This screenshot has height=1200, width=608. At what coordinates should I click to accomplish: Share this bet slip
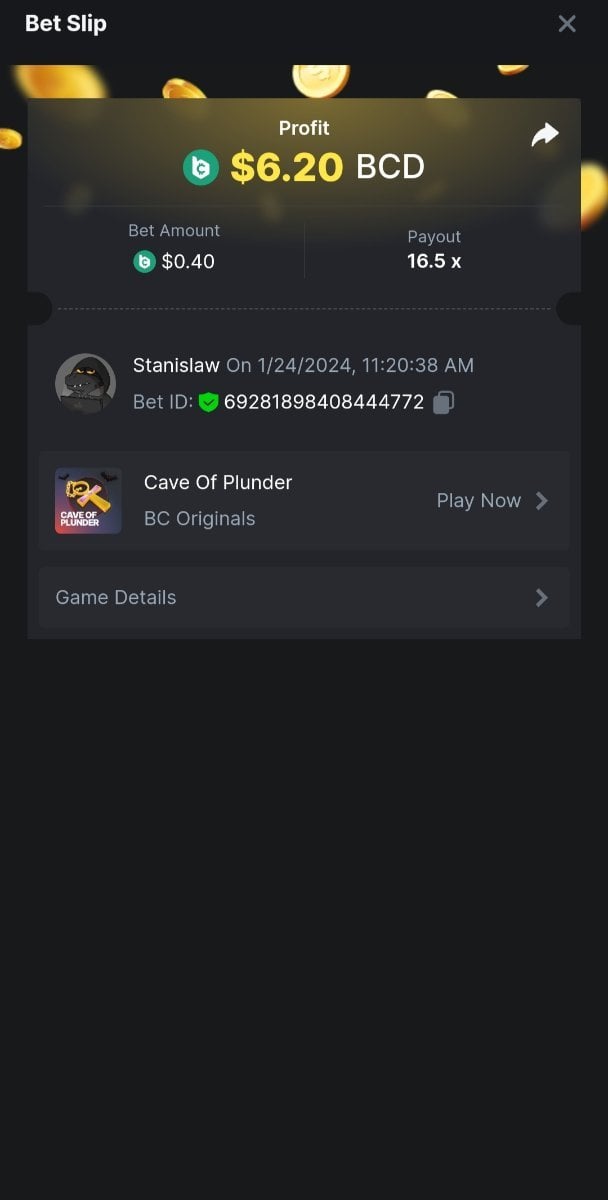click(x=545, y=135)
